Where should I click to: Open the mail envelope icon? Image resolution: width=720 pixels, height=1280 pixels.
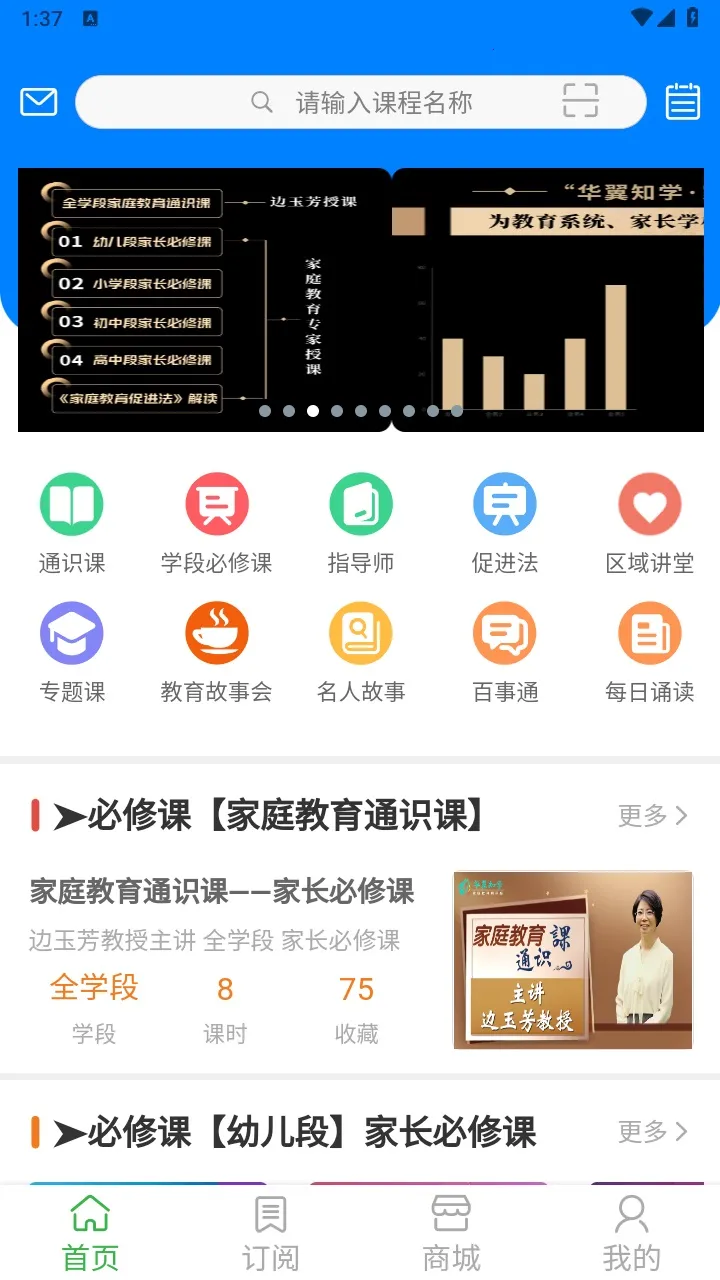tap(38, 101)
